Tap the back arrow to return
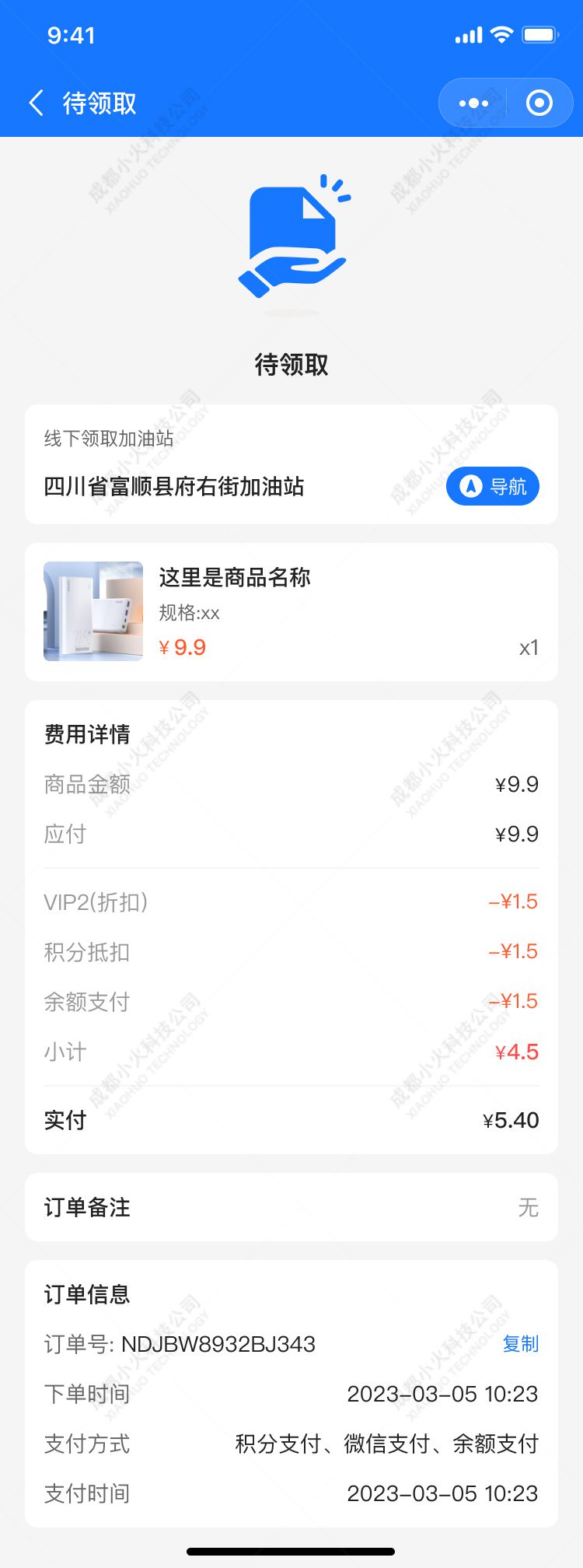This screenshot has height=1568, width=583. 34,102
